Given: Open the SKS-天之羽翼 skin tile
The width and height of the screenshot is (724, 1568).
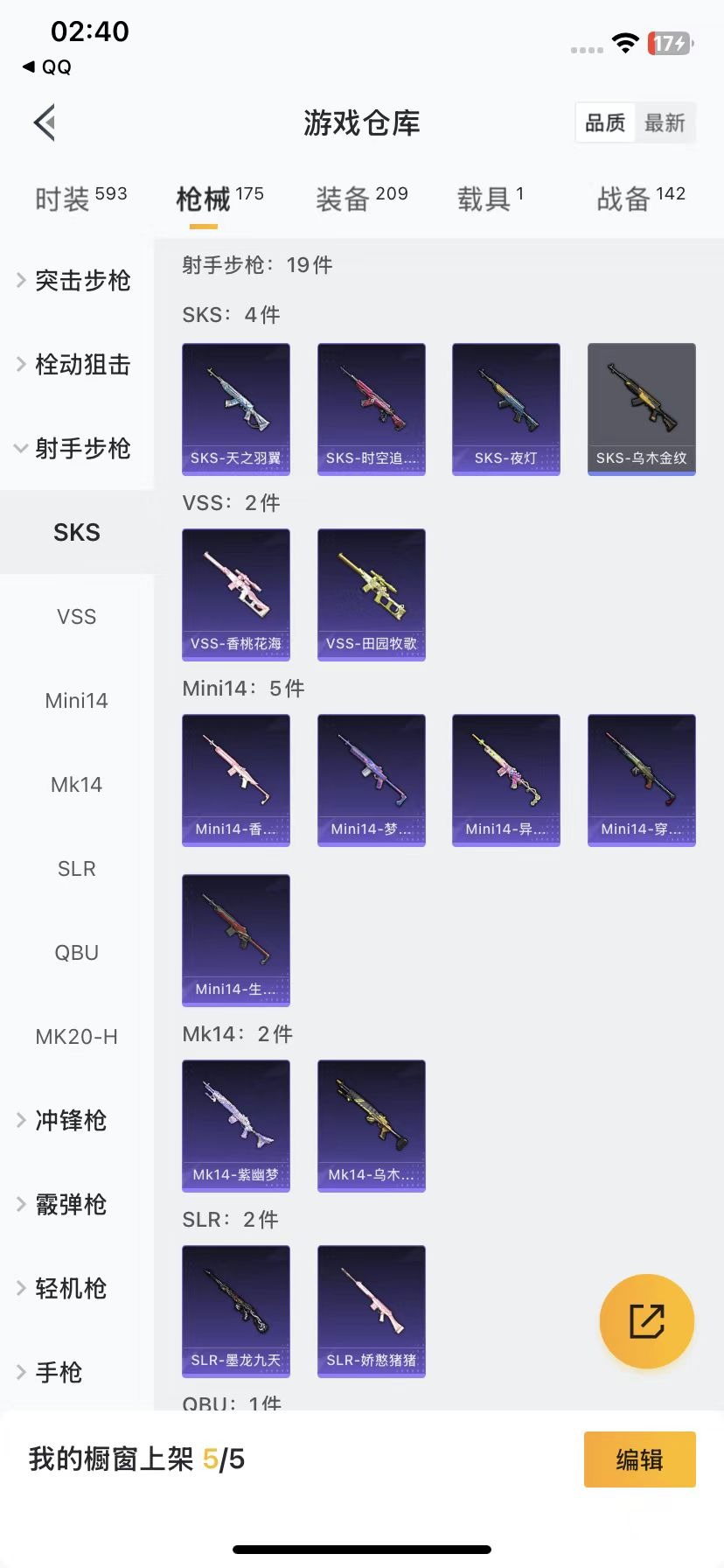Looking at the screenshot, I should coord(235,409).
